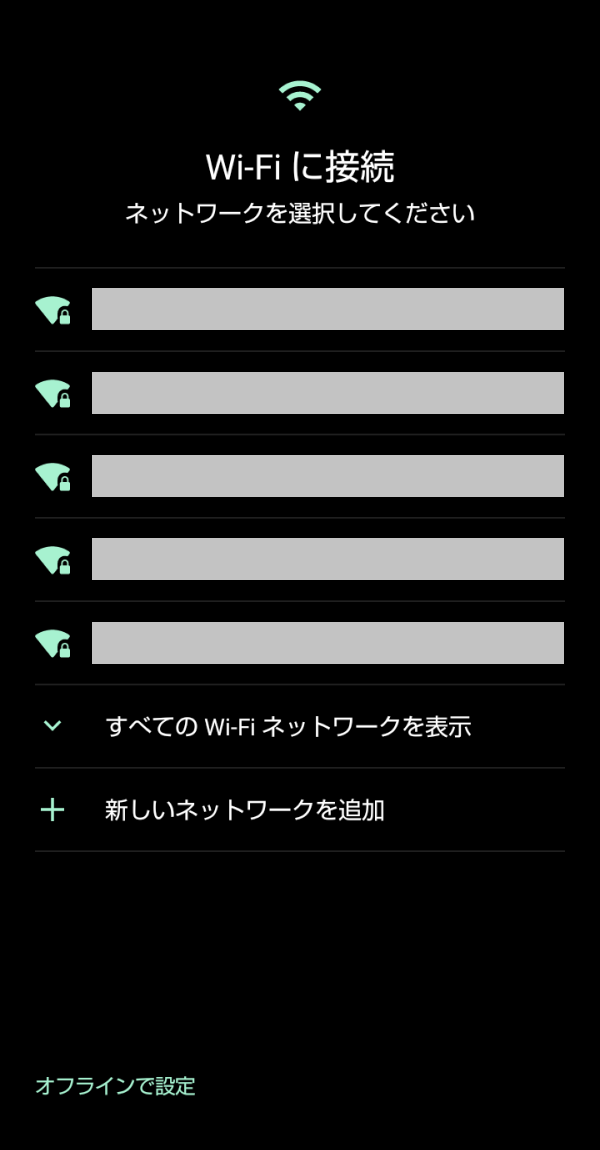600x1150 pixels.
Task: Select オフラインで設定 link
Action: (x=115, y=1085)
